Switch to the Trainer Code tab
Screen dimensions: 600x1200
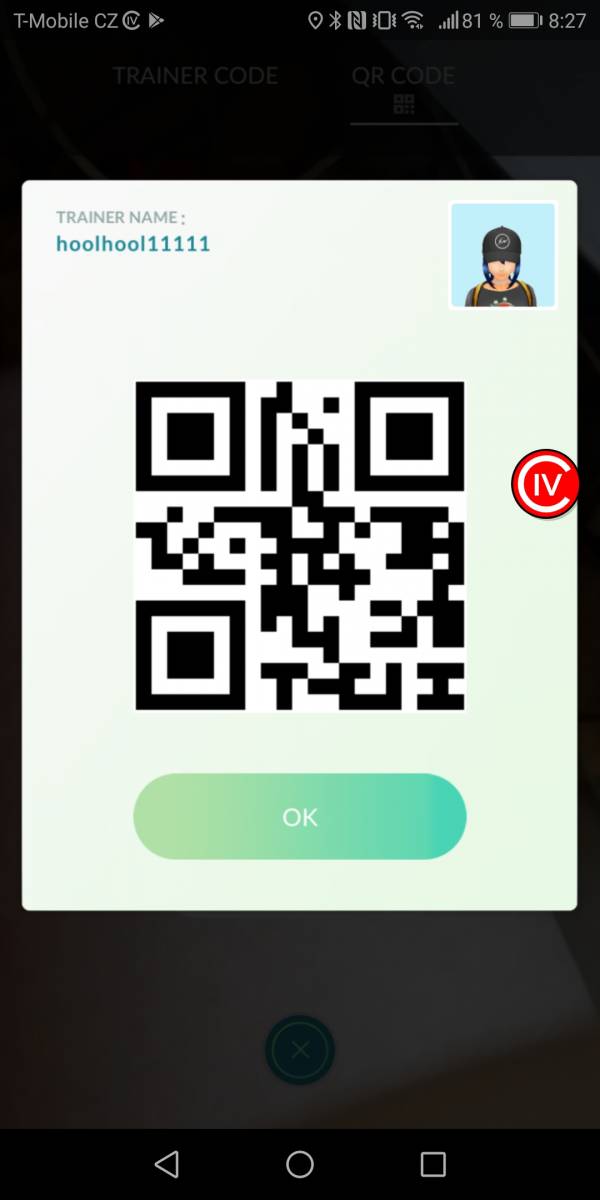click(195, 76)
